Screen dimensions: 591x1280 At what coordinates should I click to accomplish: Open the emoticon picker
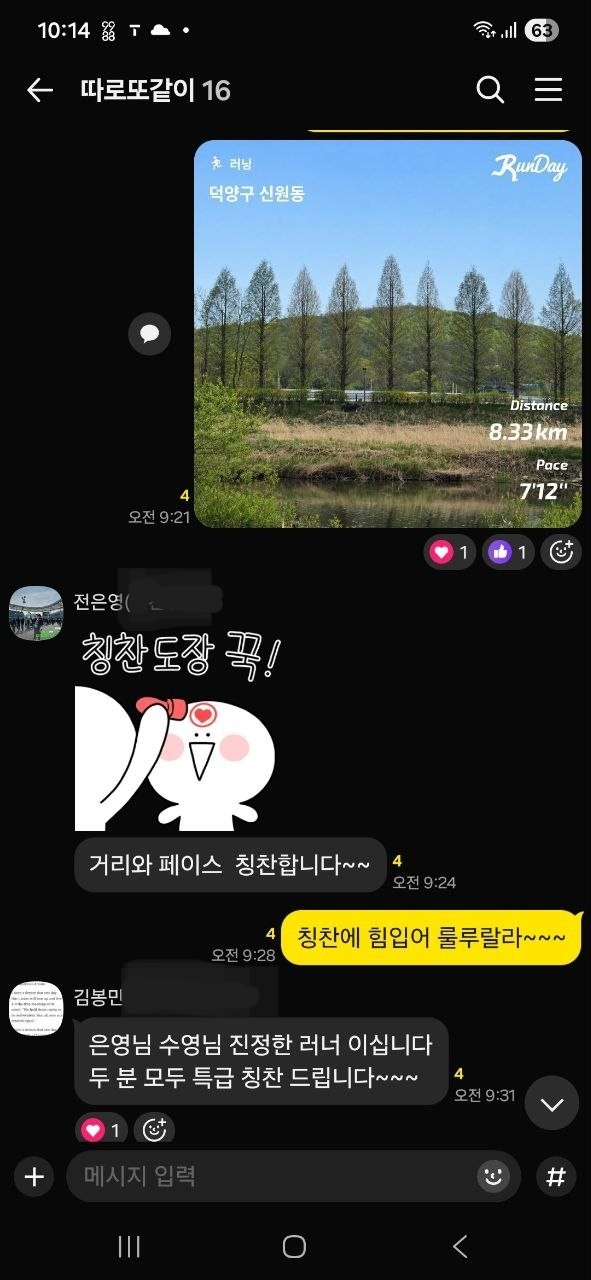pyautogui.click(x=493, y=1177)
